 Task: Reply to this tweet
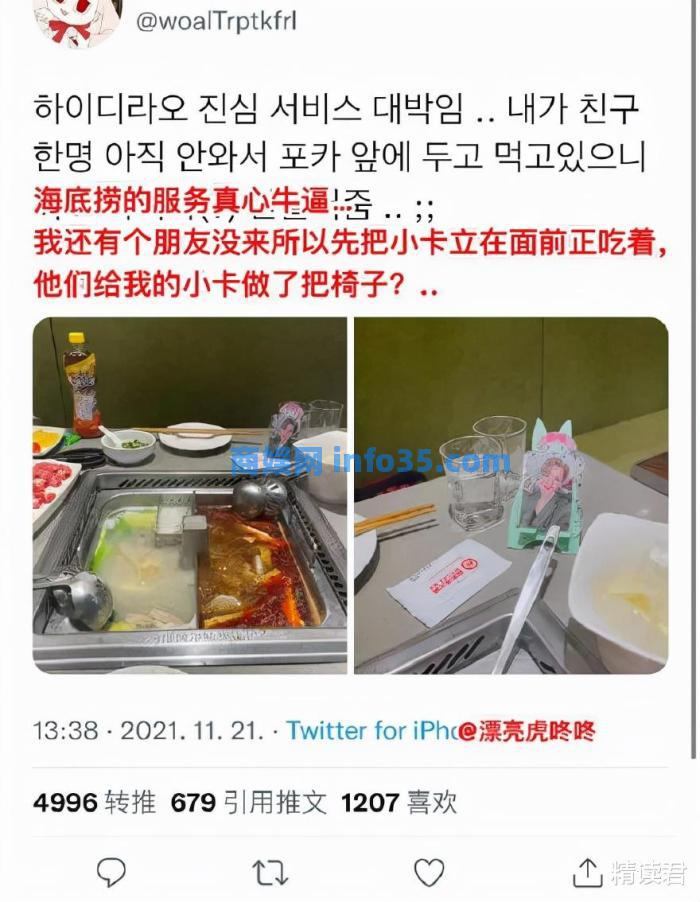(111, 872)
